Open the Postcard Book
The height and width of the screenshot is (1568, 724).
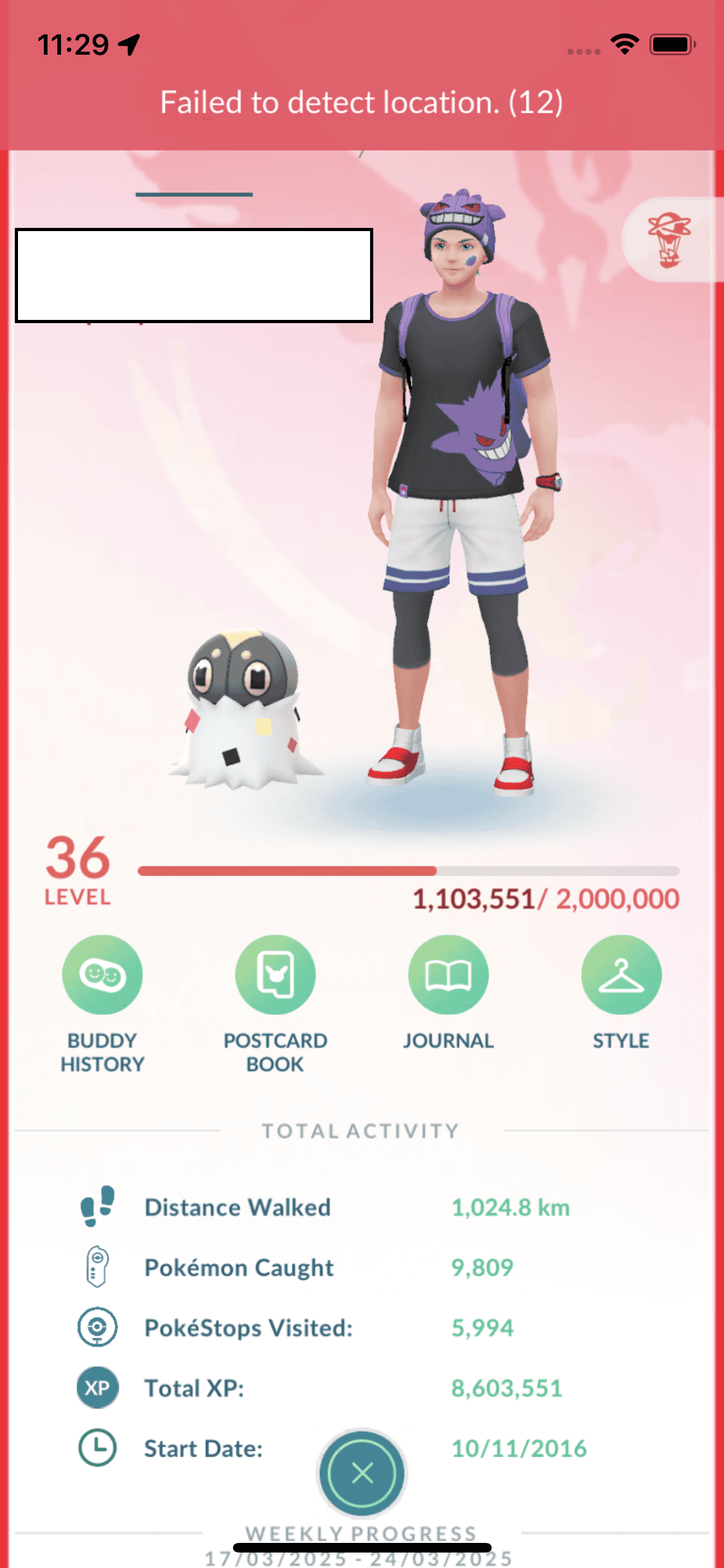point(275,975)
